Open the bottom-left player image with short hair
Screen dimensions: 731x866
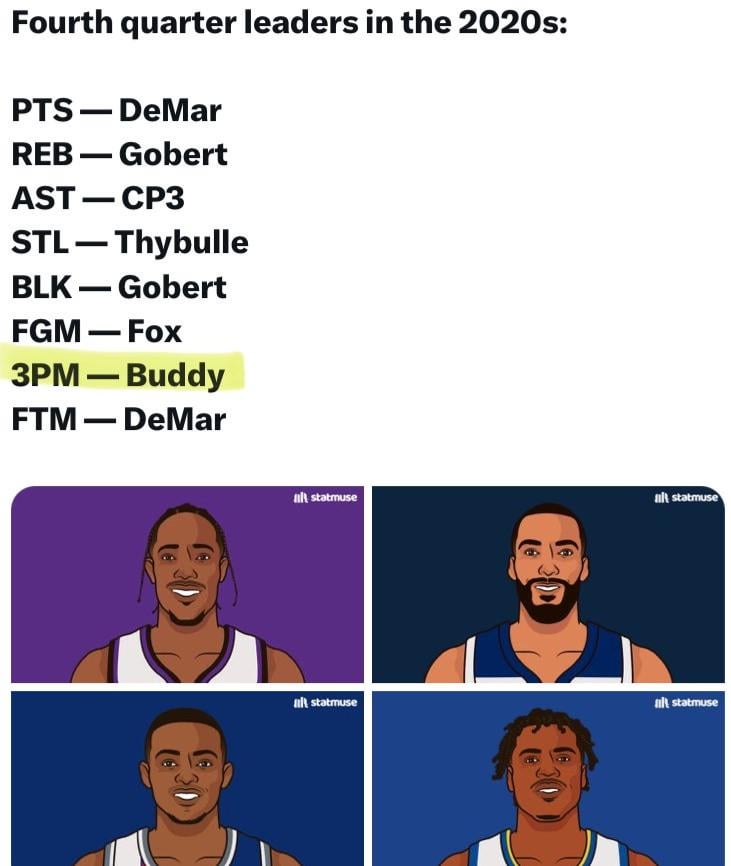coord(187,778)
